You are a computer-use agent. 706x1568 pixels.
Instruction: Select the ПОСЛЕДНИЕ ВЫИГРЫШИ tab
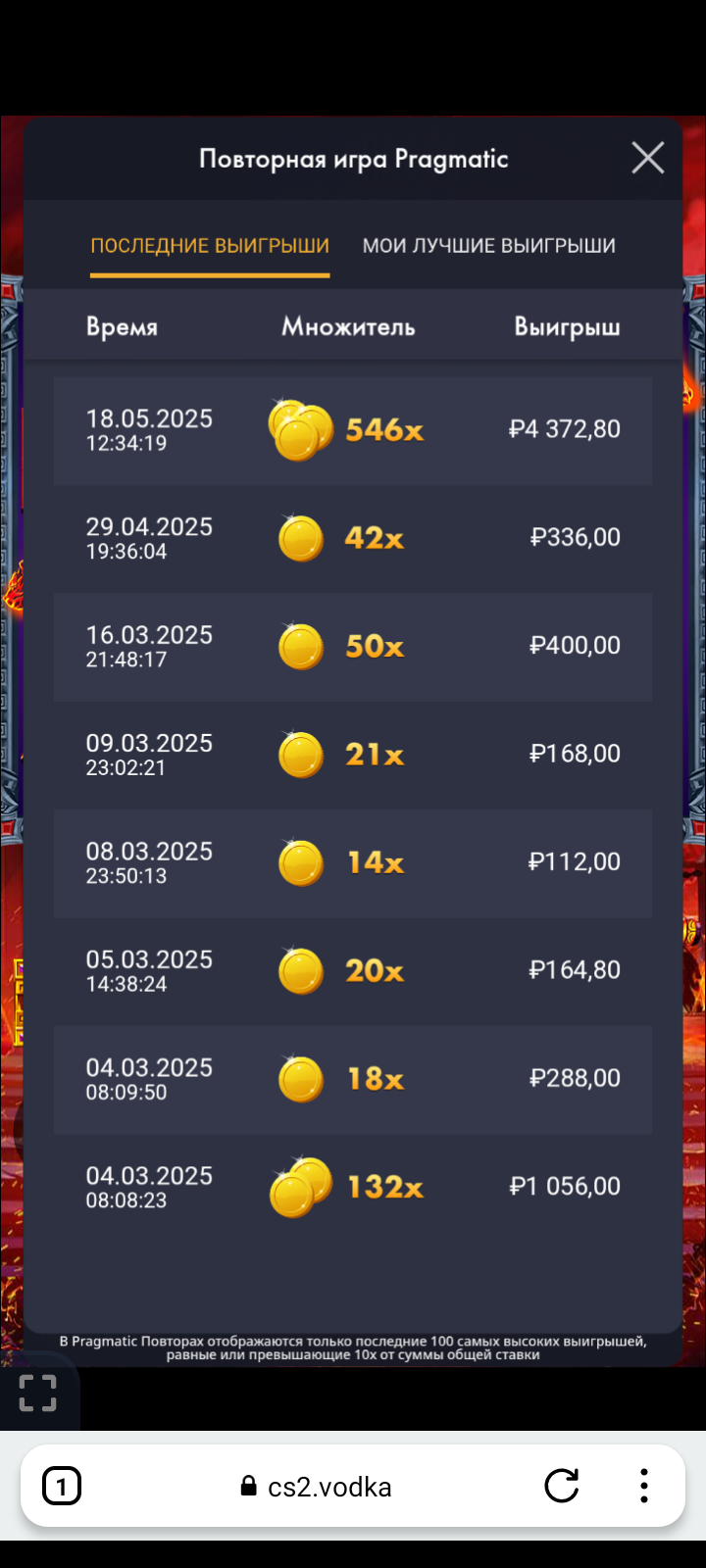(x=210, y=246)
